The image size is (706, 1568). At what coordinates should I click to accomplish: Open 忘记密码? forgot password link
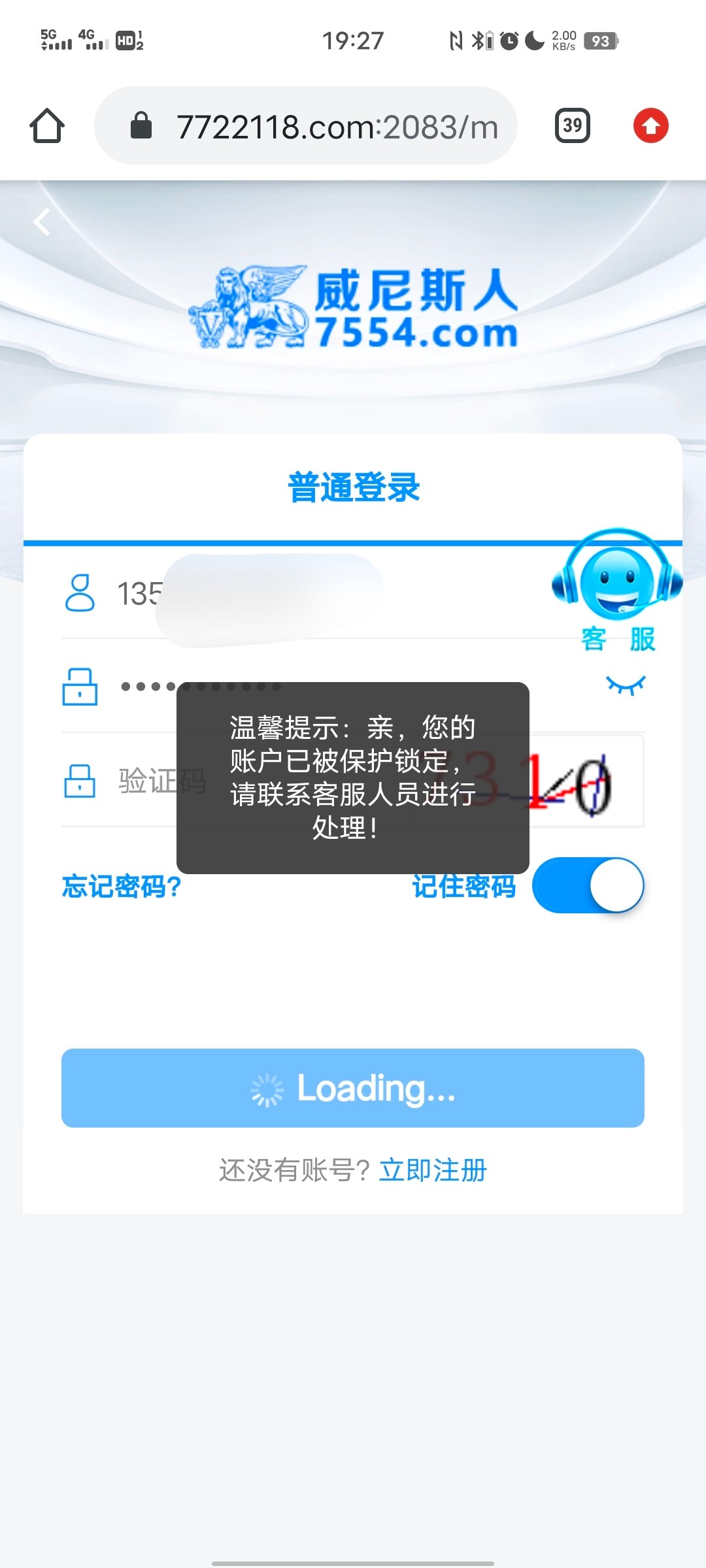pos(121,887)
